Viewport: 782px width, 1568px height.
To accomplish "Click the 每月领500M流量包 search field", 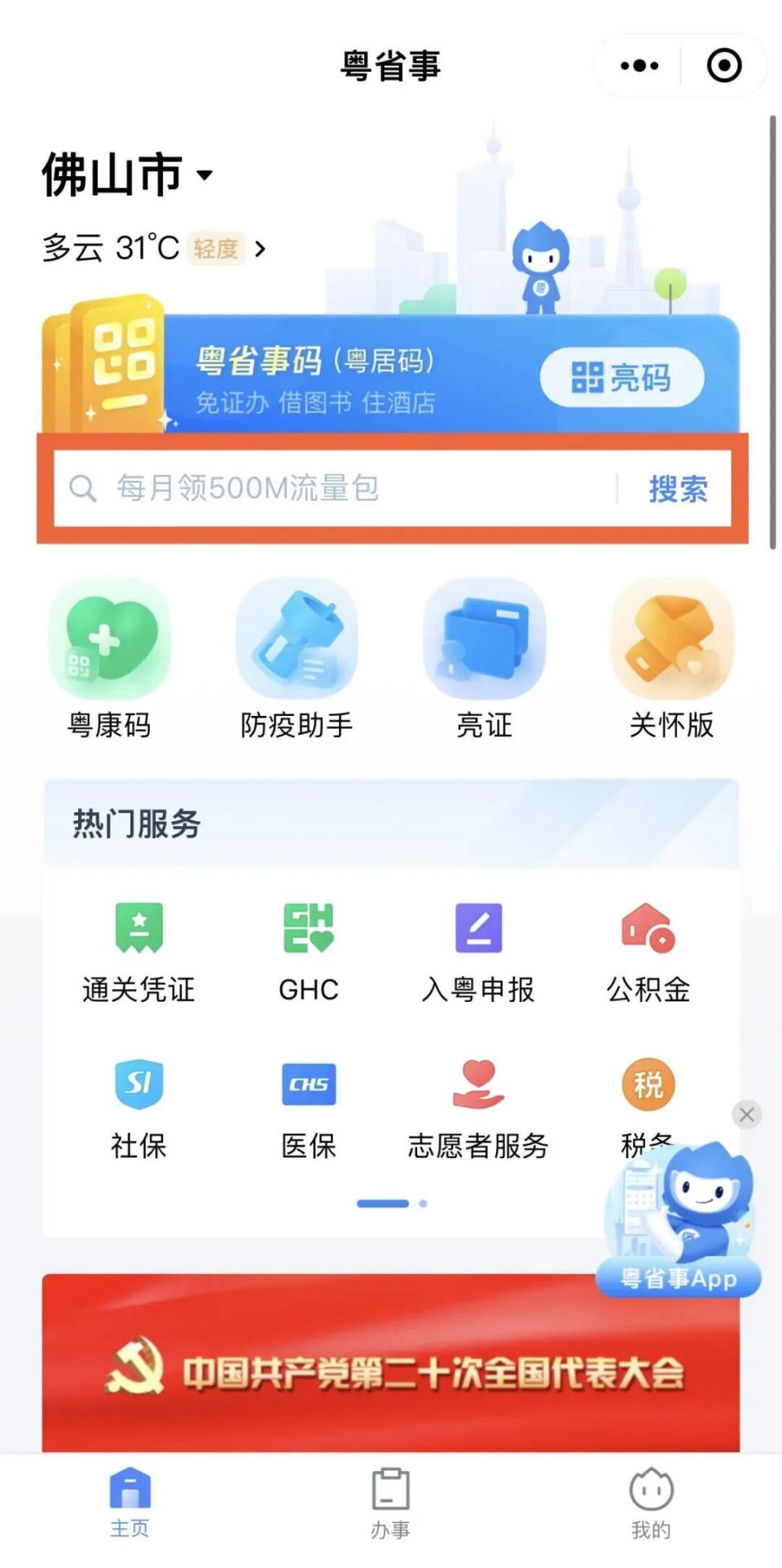I will click(x=326, y=487).
